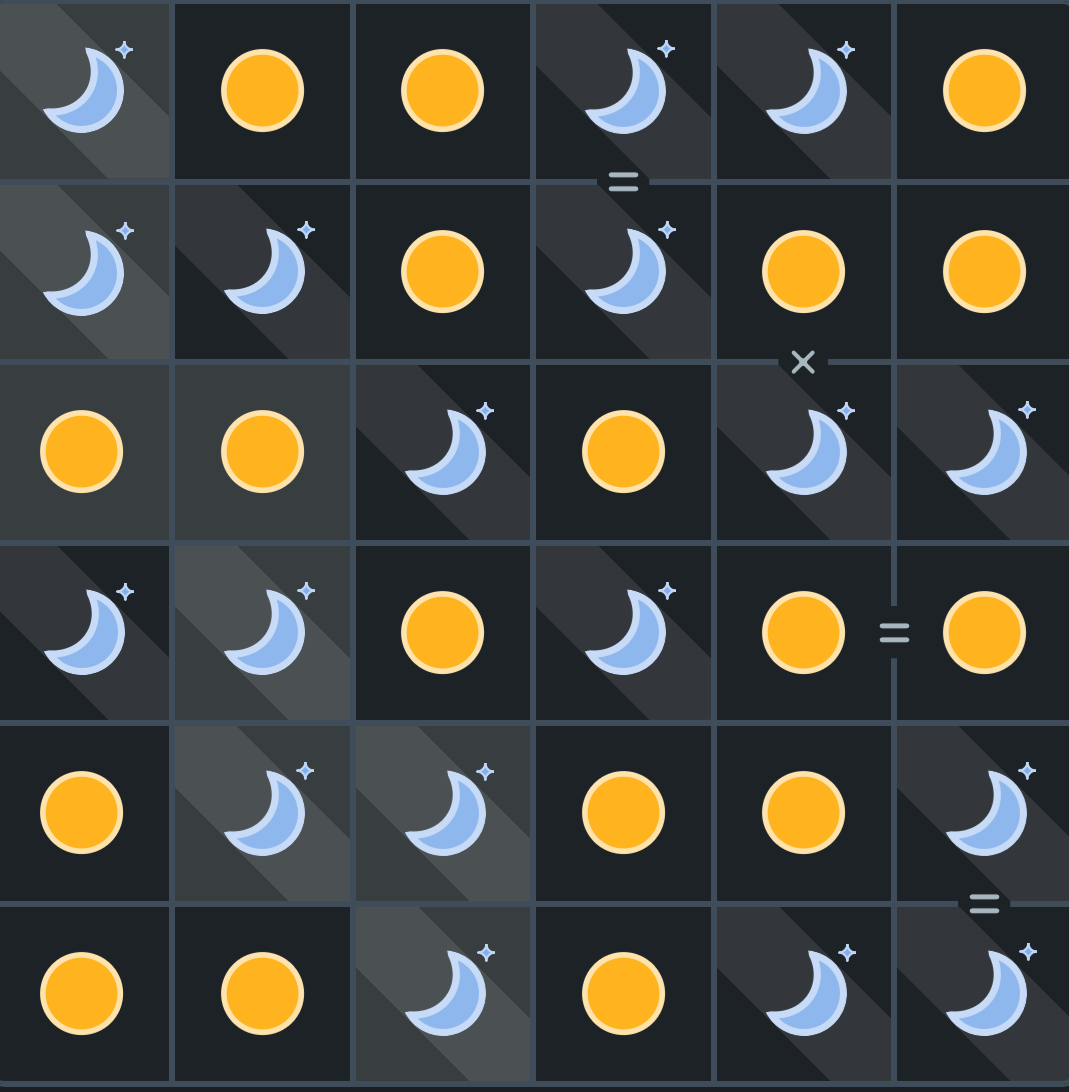This screenshot has height=1092, width=1069.
Task: Change the sun in row five, column one
Action: (x=82, y=813)
